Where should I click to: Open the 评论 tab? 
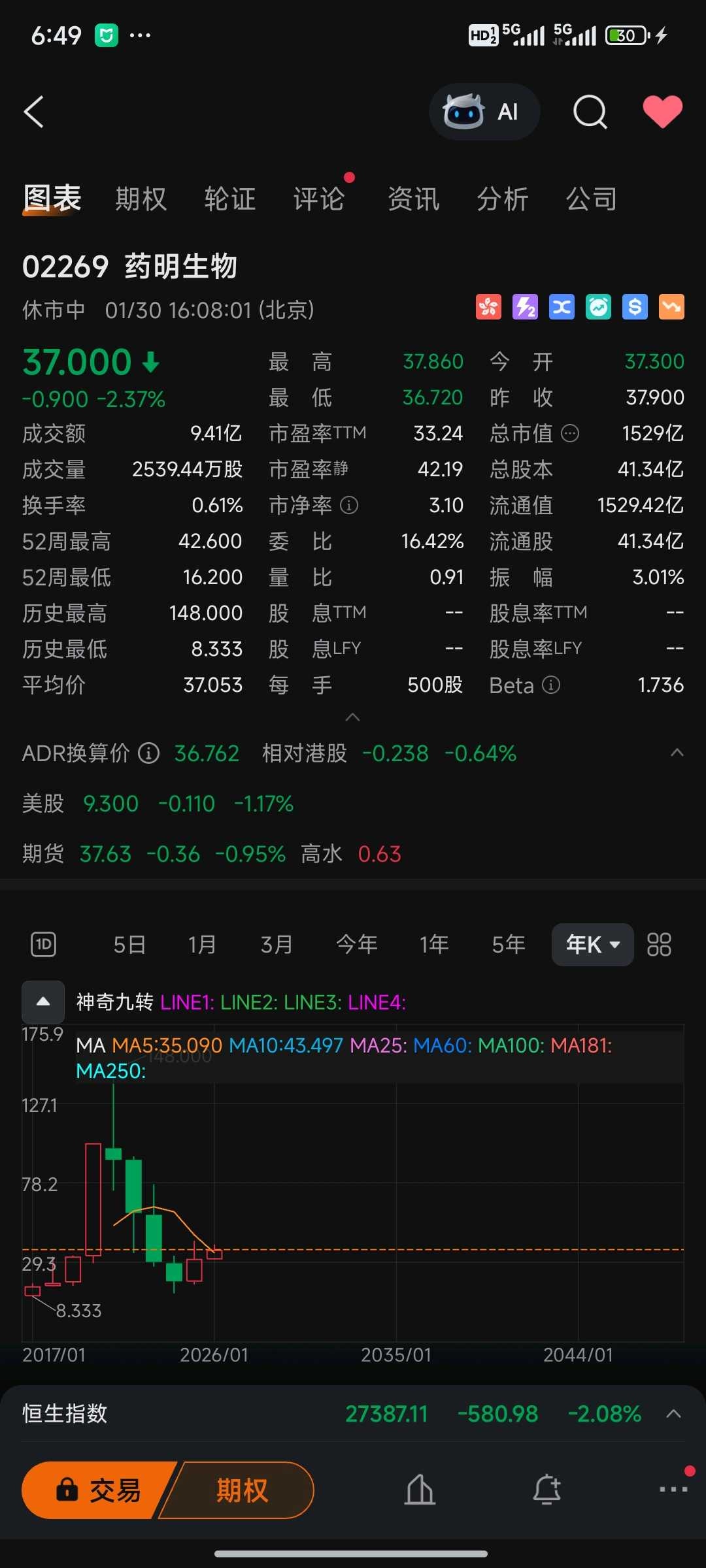coord(319,199)
